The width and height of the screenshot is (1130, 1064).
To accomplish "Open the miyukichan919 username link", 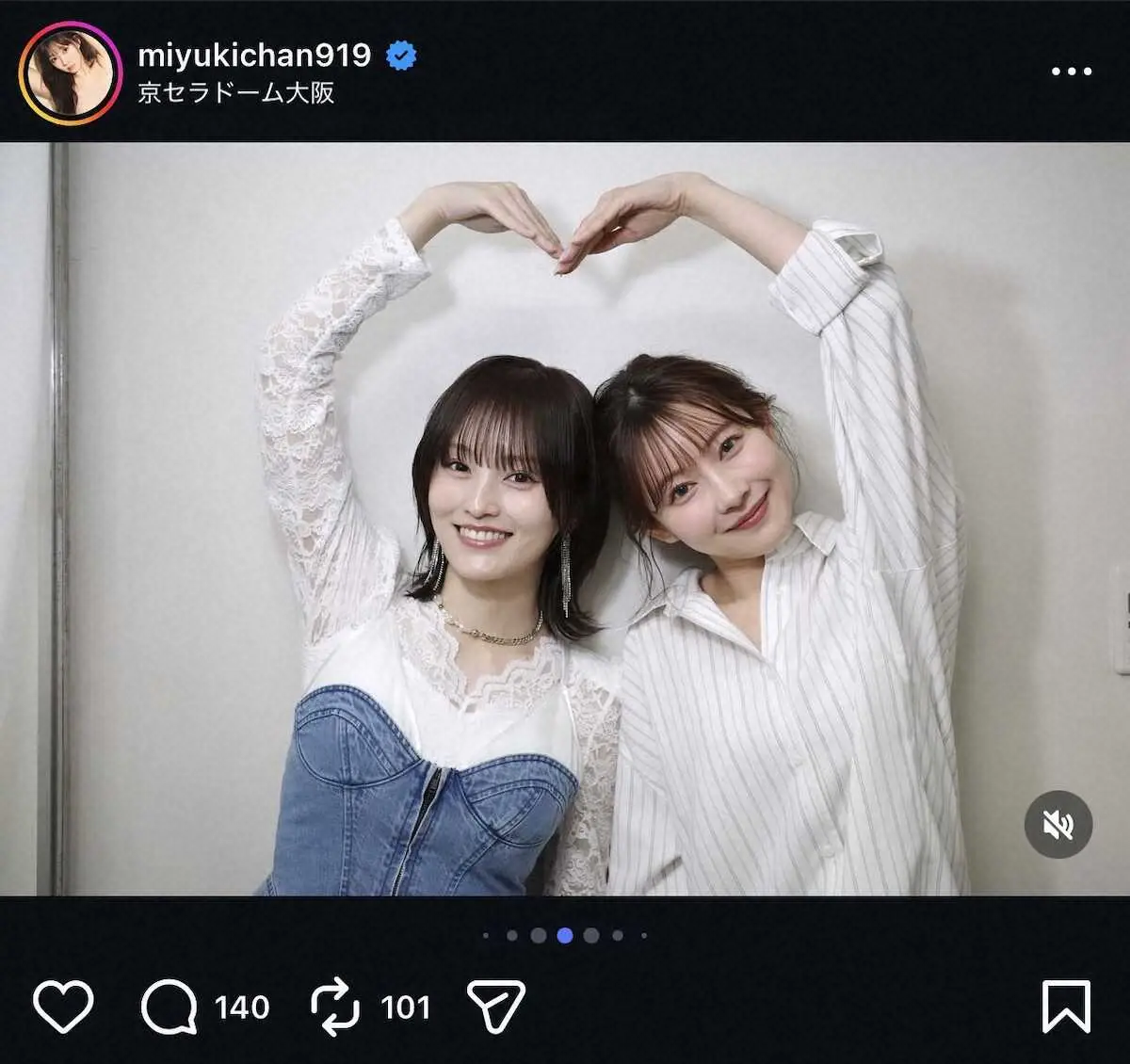I will click(x=254, y=56).
